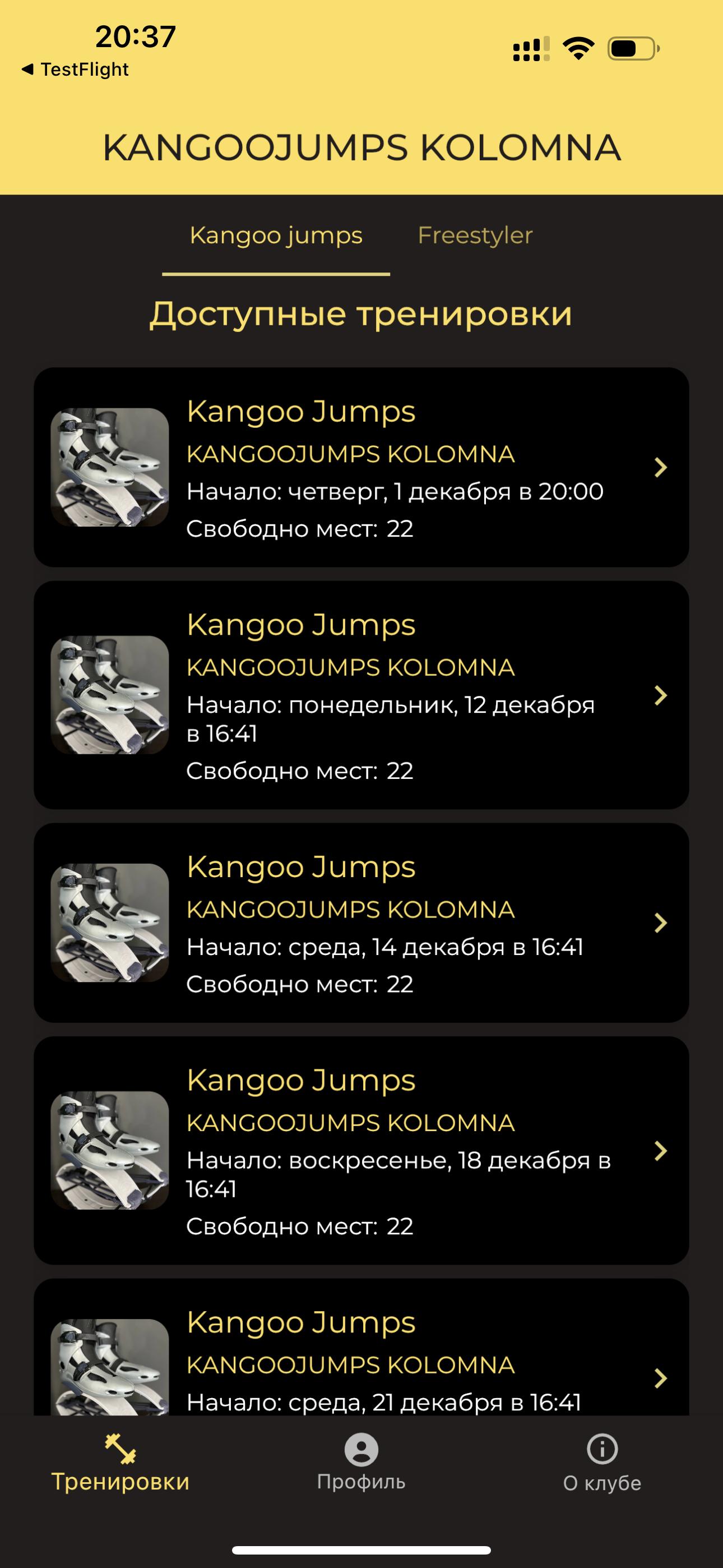
Task: Tap the Тренировки tab
Action: pyautogui.click(x=121, y=1462)
